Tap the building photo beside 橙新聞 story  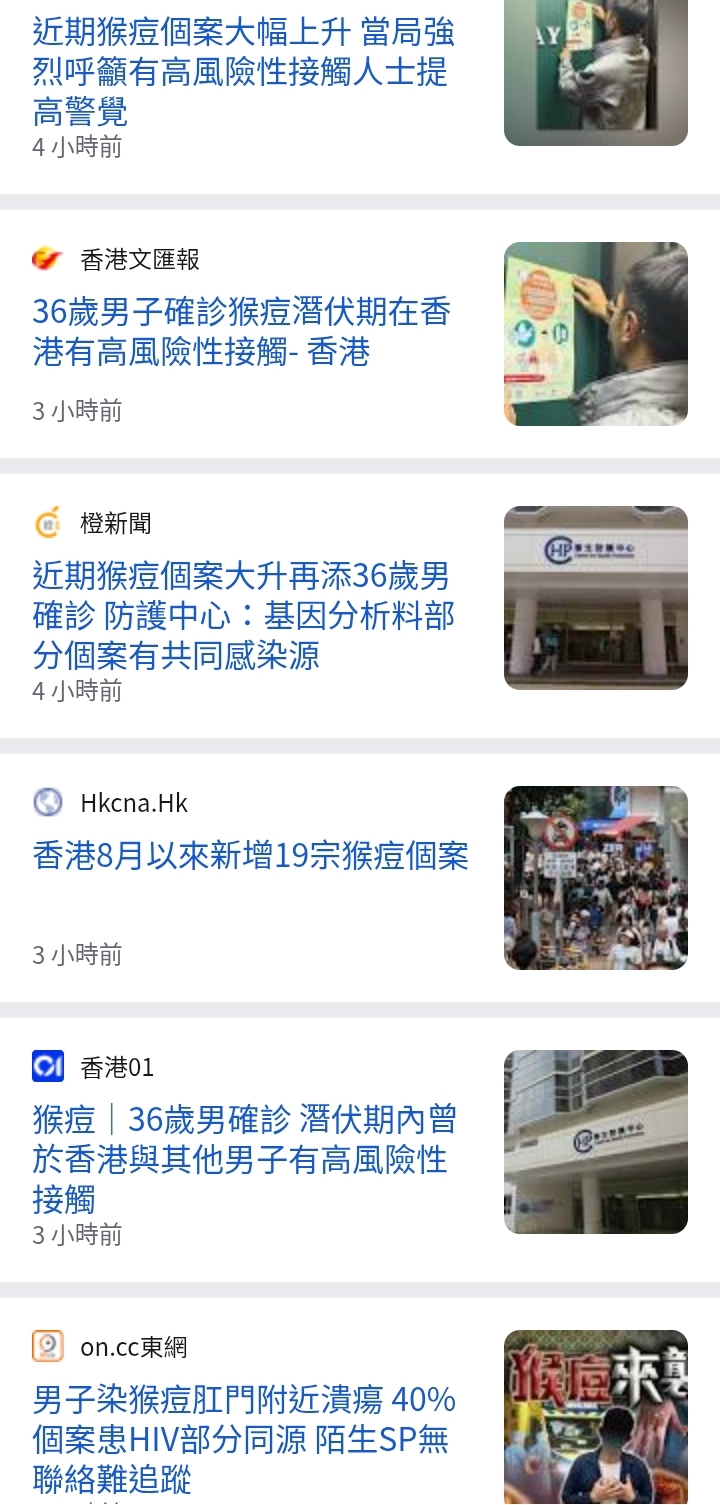pyautogui.click(x=596, y=598)
